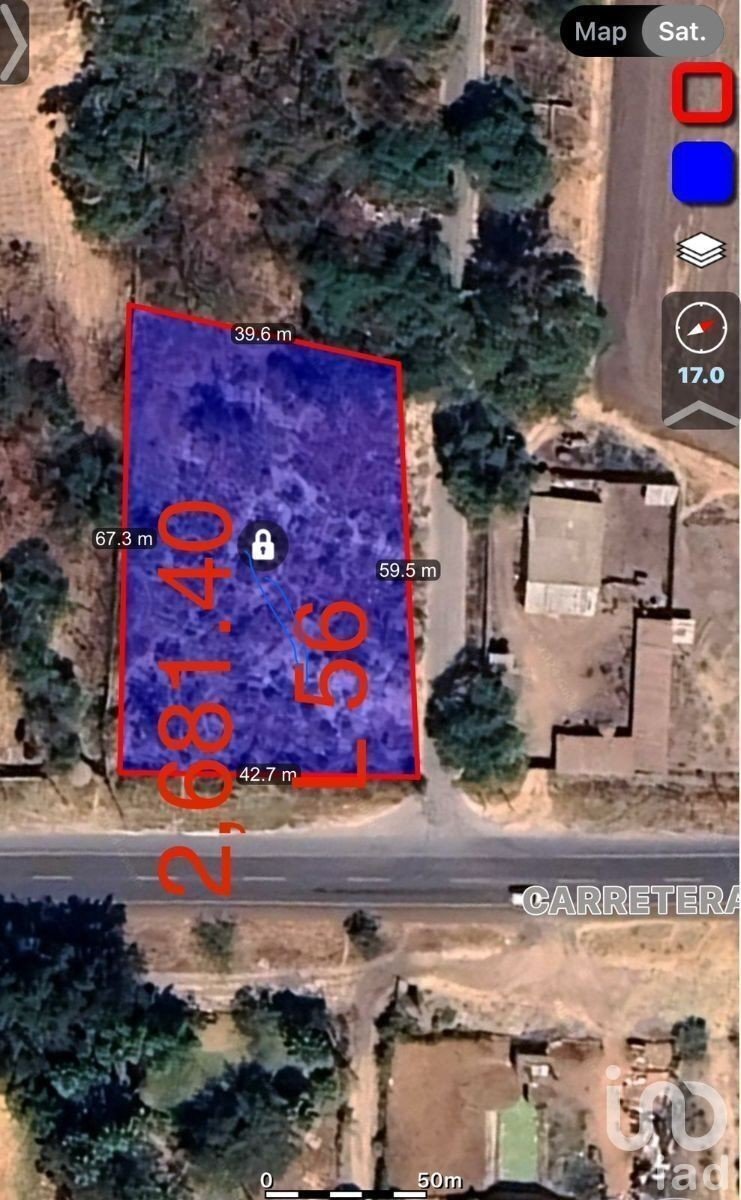The width and height of the screenshot is (741, 1200).
Task: Open the blue fill color picker
Action: pyautogui.click(x=702, y=172)
